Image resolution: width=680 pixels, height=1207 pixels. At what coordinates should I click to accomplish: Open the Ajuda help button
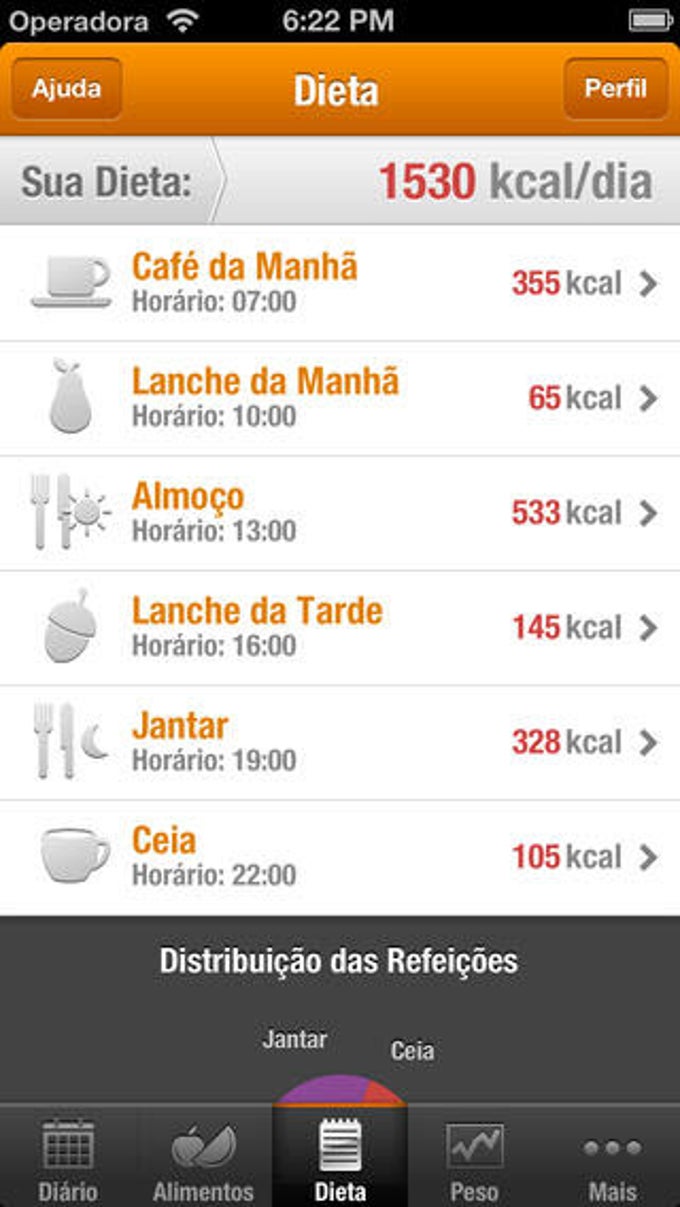point(66,89)
